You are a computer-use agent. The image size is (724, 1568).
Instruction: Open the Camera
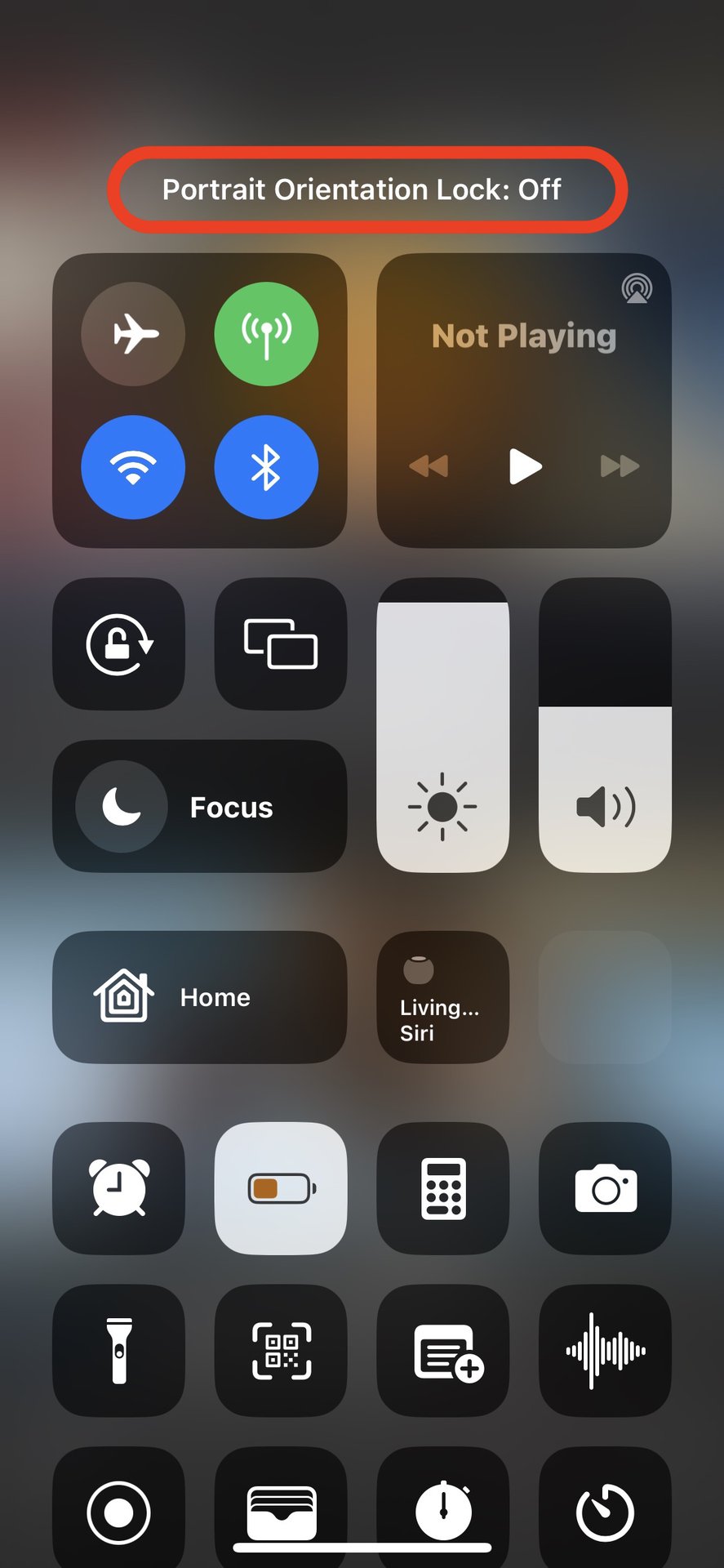click(x=605, y=1188)
